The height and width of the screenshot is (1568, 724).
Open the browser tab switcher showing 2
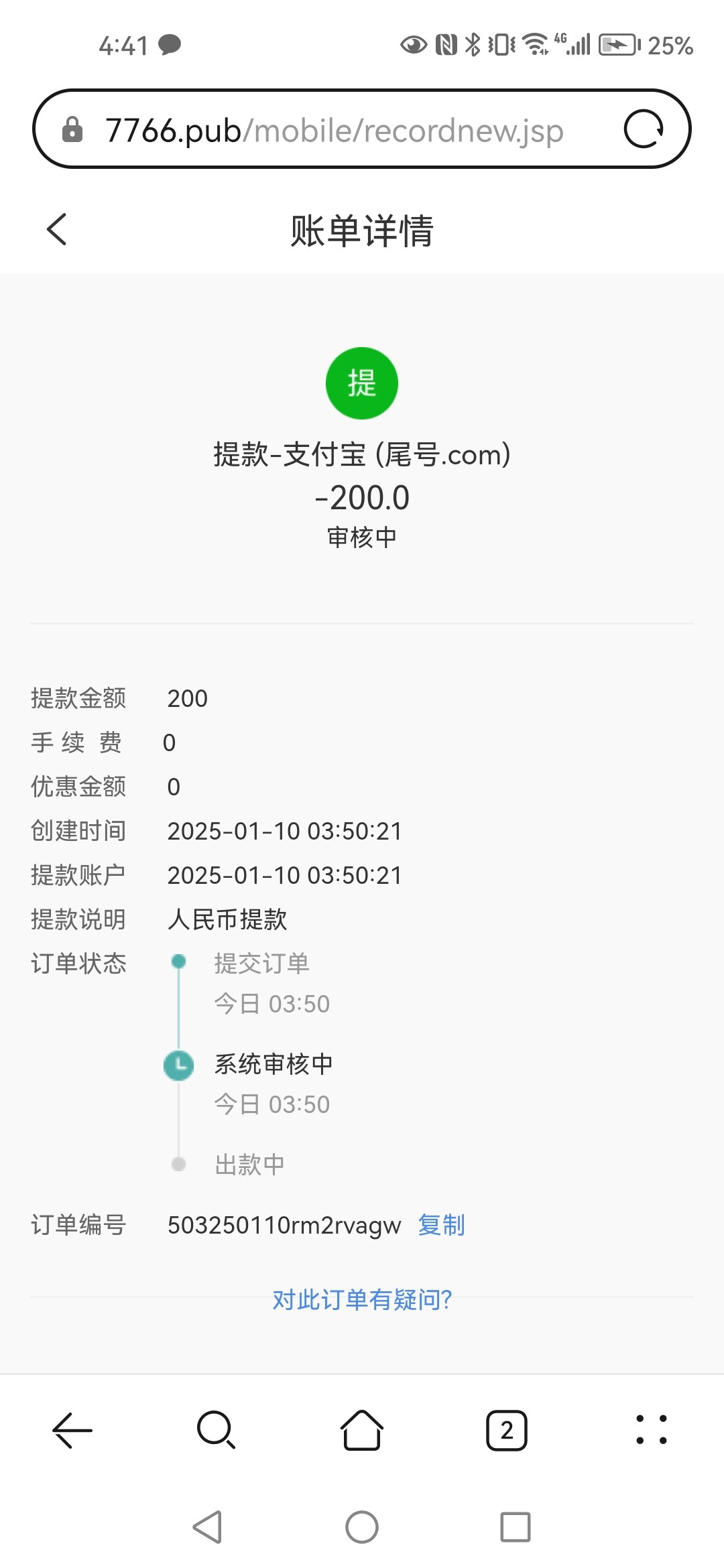[x=507, y=1431]
